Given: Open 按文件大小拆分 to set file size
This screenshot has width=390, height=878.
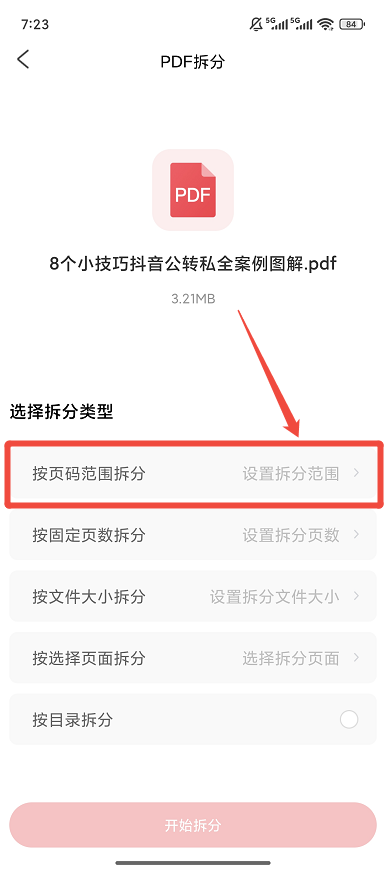Looking at the screenshot, I should click(x=193, y=596).
